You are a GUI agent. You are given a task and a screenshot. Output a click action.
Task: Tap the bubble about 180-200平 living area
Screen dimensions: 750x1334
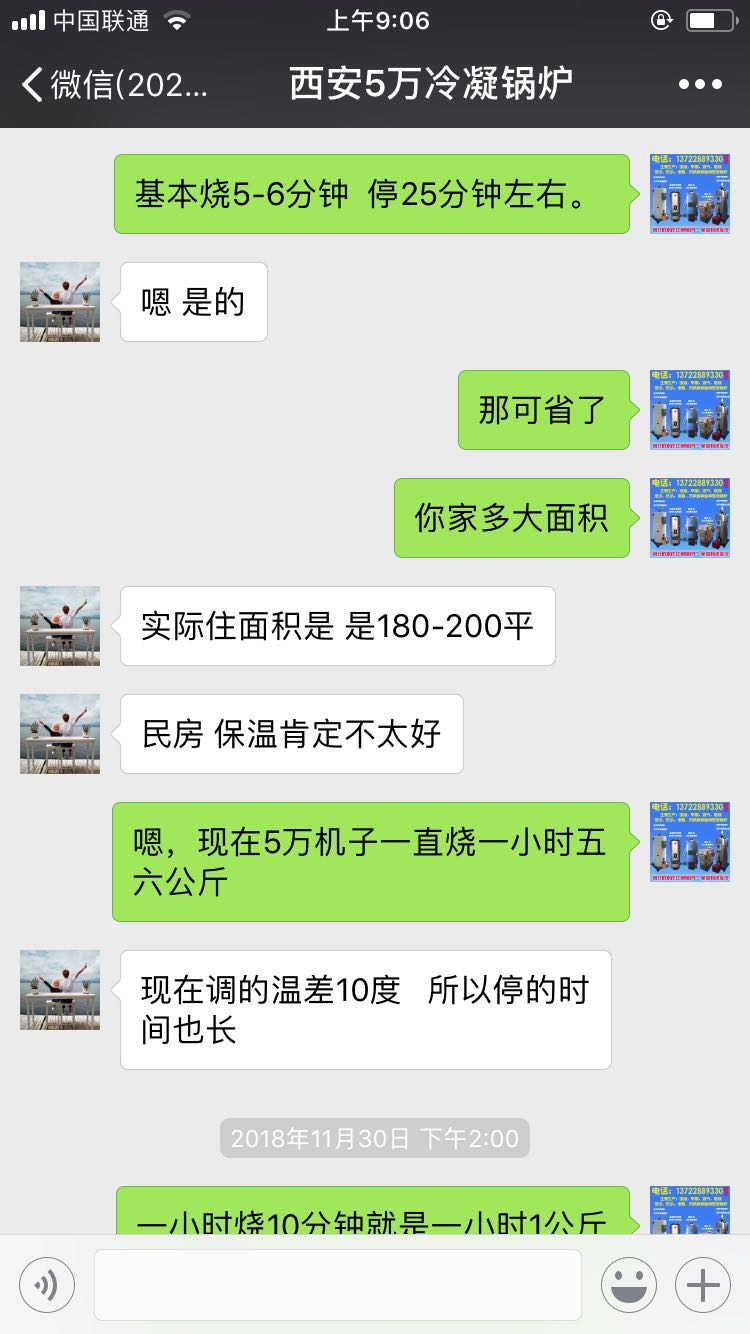pos(337,626)
